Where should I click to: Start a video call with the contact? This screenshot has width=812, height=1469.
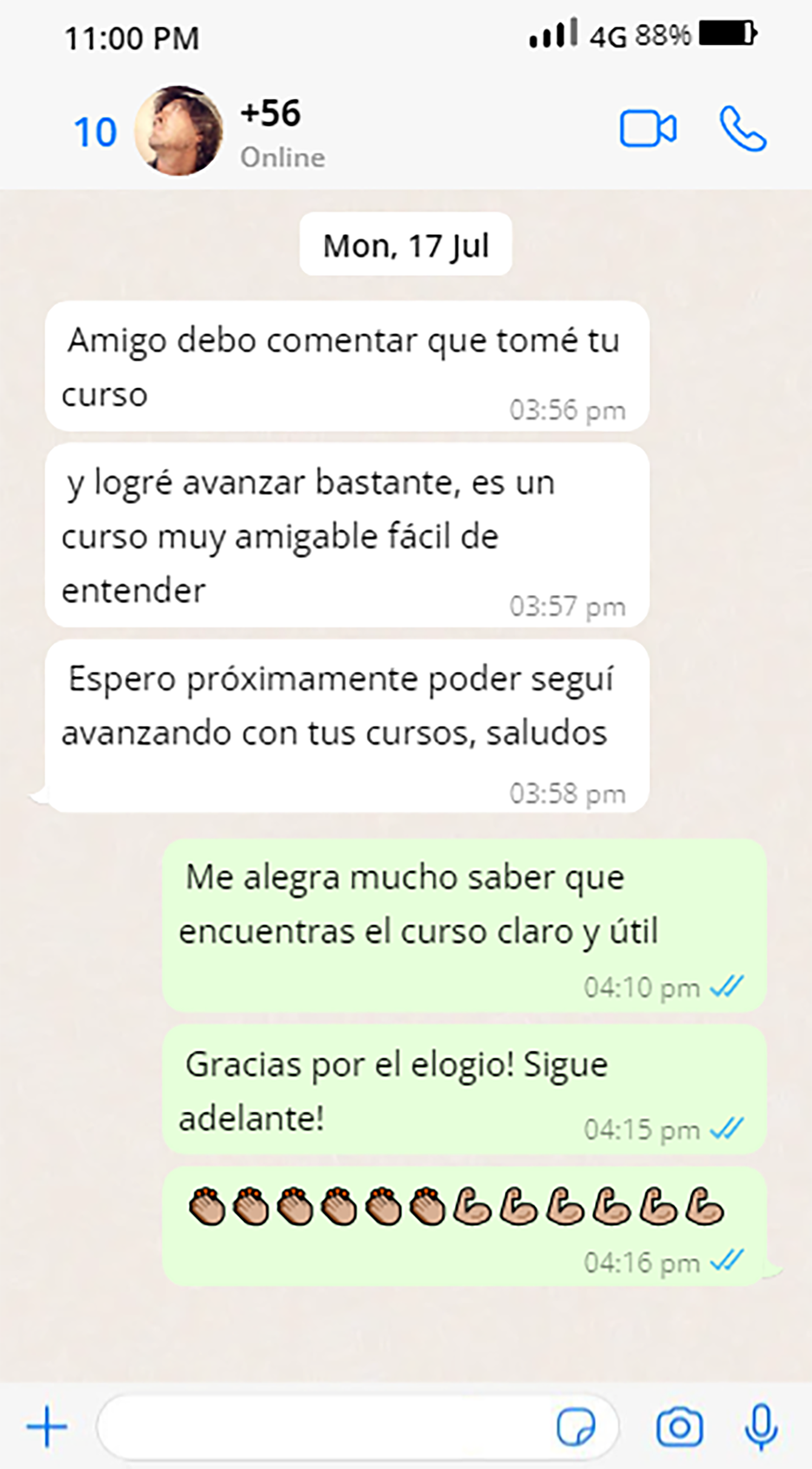point(648,130)
